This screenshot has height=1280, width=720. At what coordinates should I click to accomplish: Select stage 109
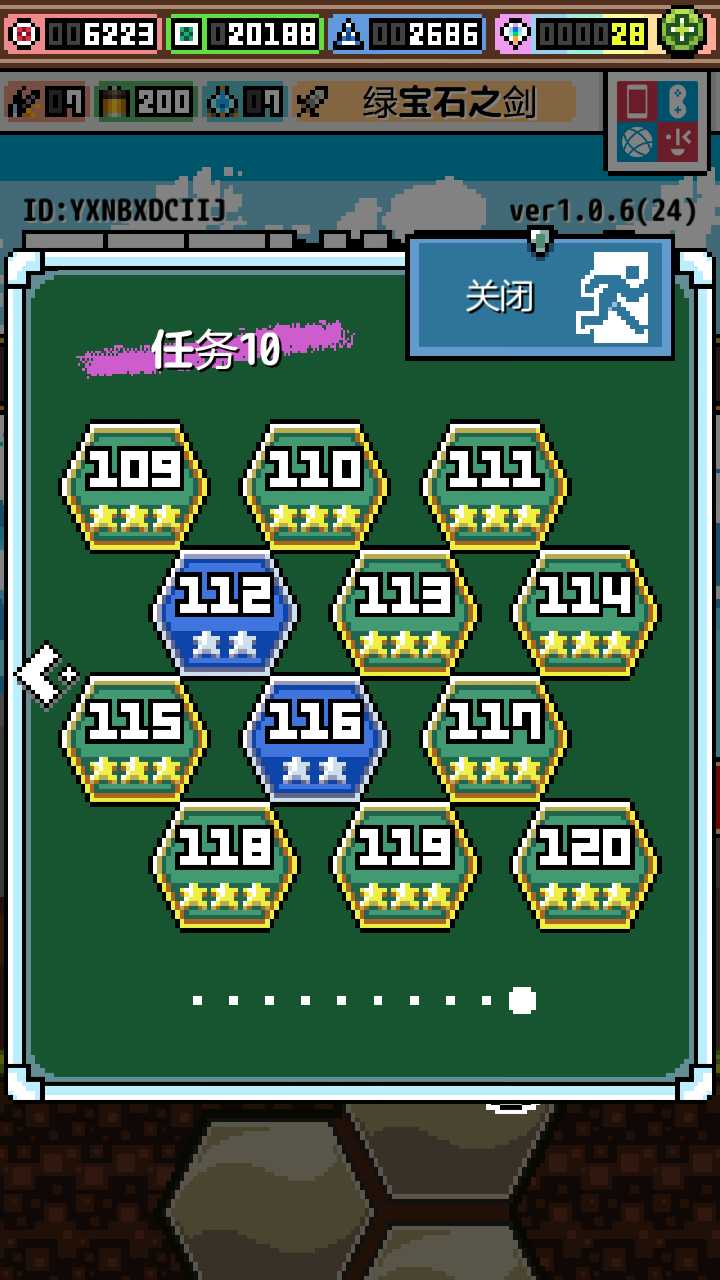click(x=135, y=486)
